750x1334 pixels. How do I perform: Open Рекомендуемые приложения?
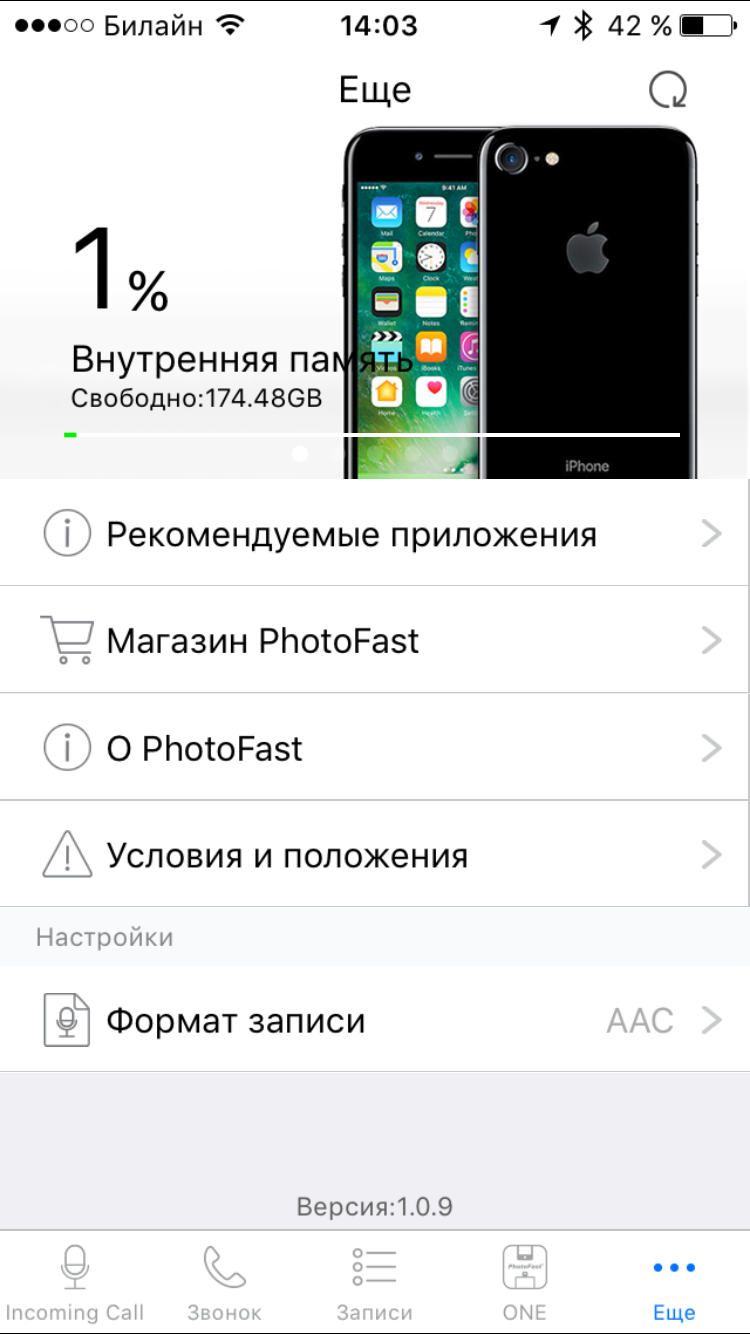(375, 534)
